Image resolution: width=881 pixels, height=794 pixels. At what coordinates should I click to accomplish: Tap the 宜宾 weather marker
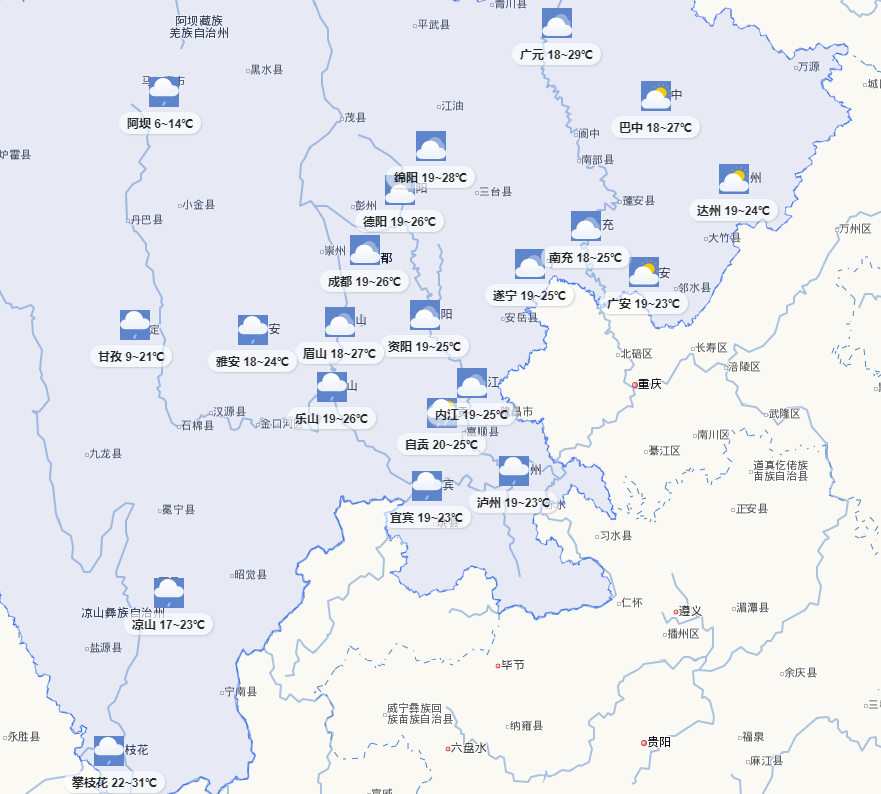pos(427,486)
